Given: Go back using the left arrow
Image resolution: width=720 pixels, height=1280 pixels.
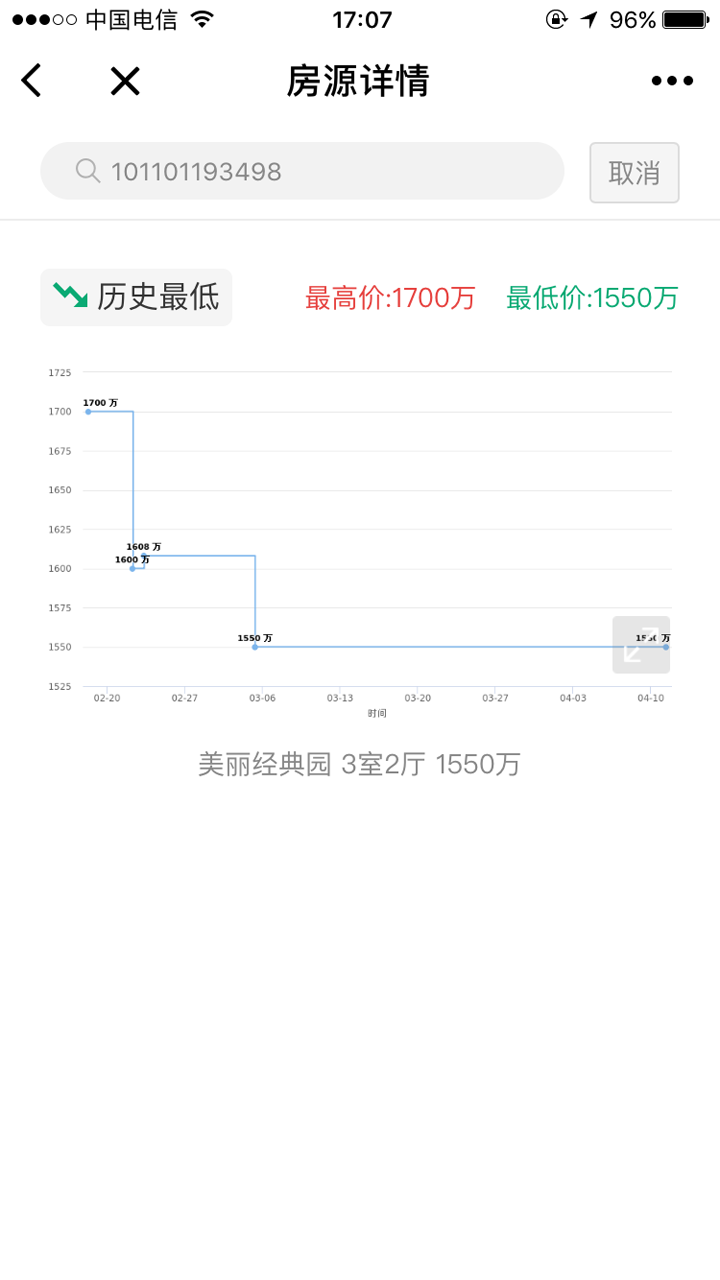Looking at the screenshot, I should point(31,81).
